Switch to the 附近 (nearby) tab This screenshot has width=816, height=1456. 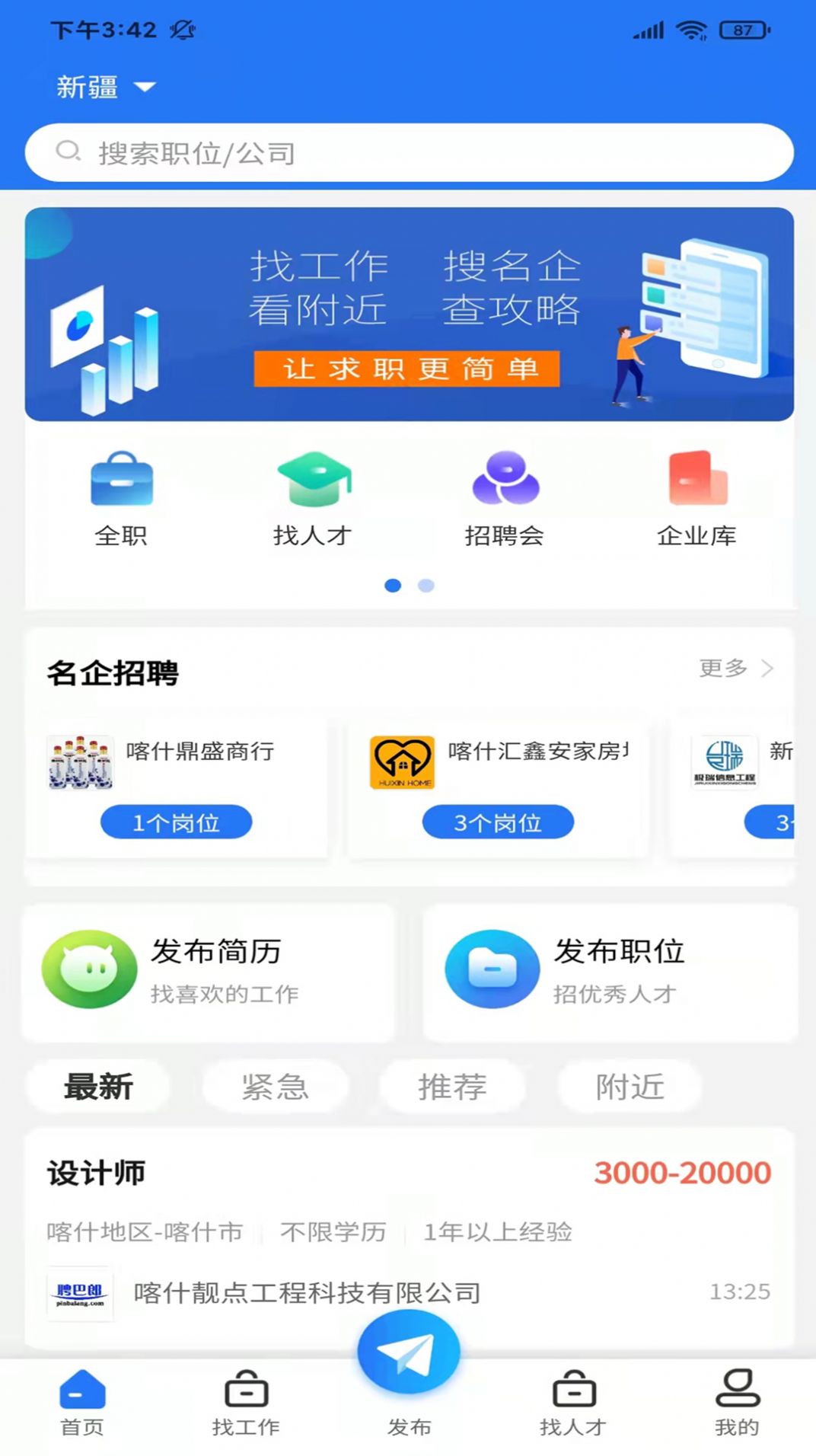tap(628, 1087)
